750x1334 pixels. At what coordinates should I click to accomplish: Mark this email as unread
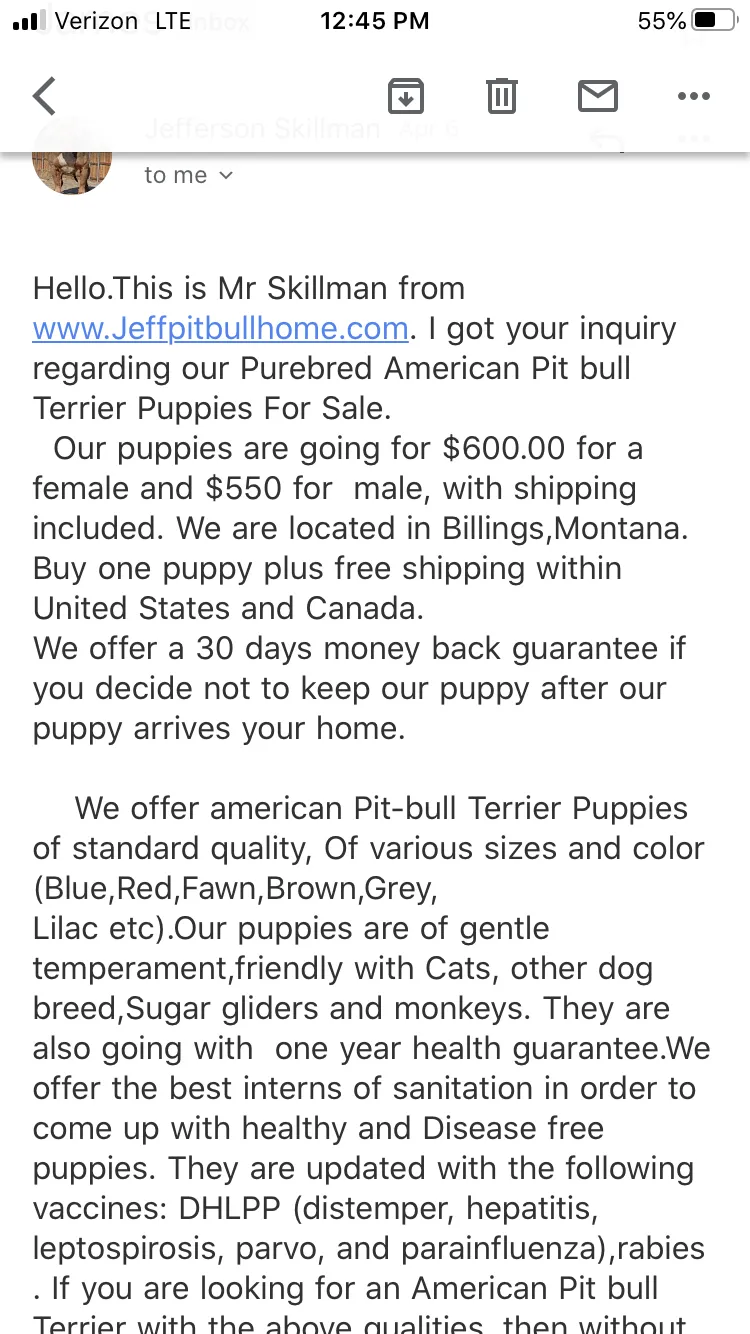[x=598, y=96]
